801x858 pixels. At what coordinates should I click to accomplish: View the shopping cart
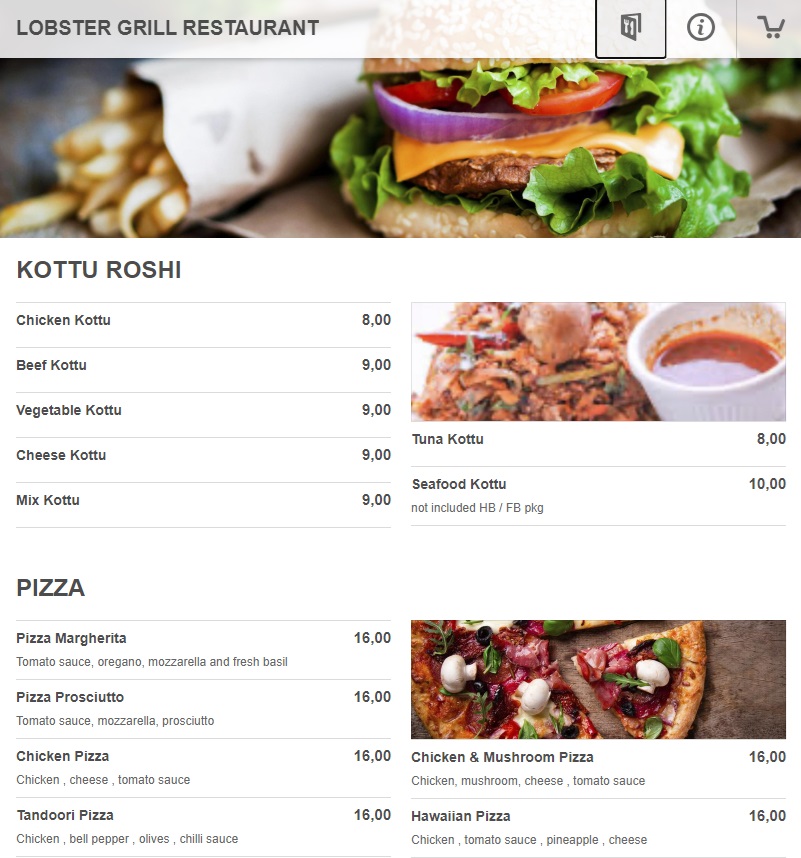770,28
